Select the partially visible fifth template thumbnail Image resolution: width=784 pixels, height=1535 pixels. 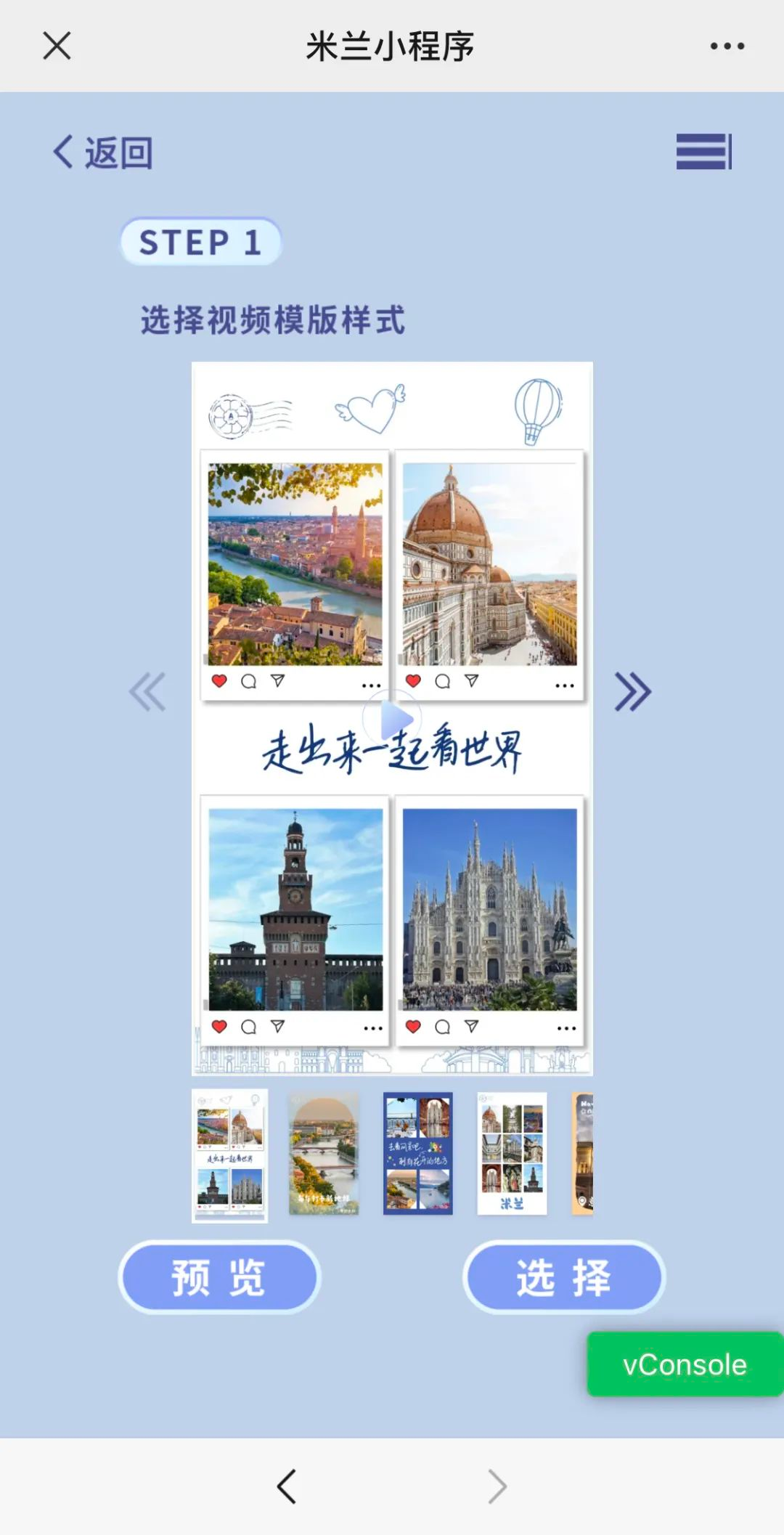tap(582, 1154)
